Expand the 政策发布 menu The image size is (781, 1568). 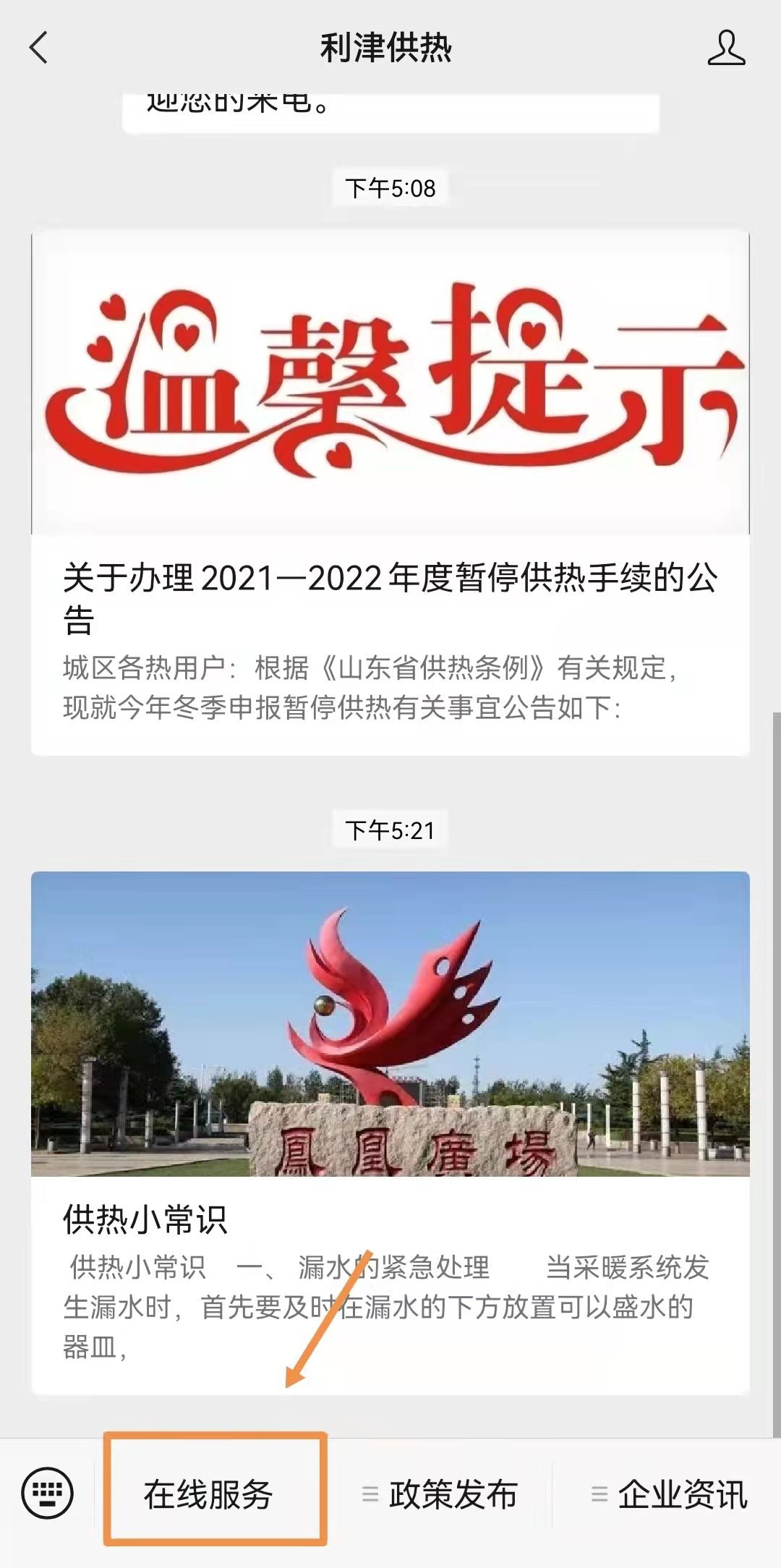coord(441,1494)
